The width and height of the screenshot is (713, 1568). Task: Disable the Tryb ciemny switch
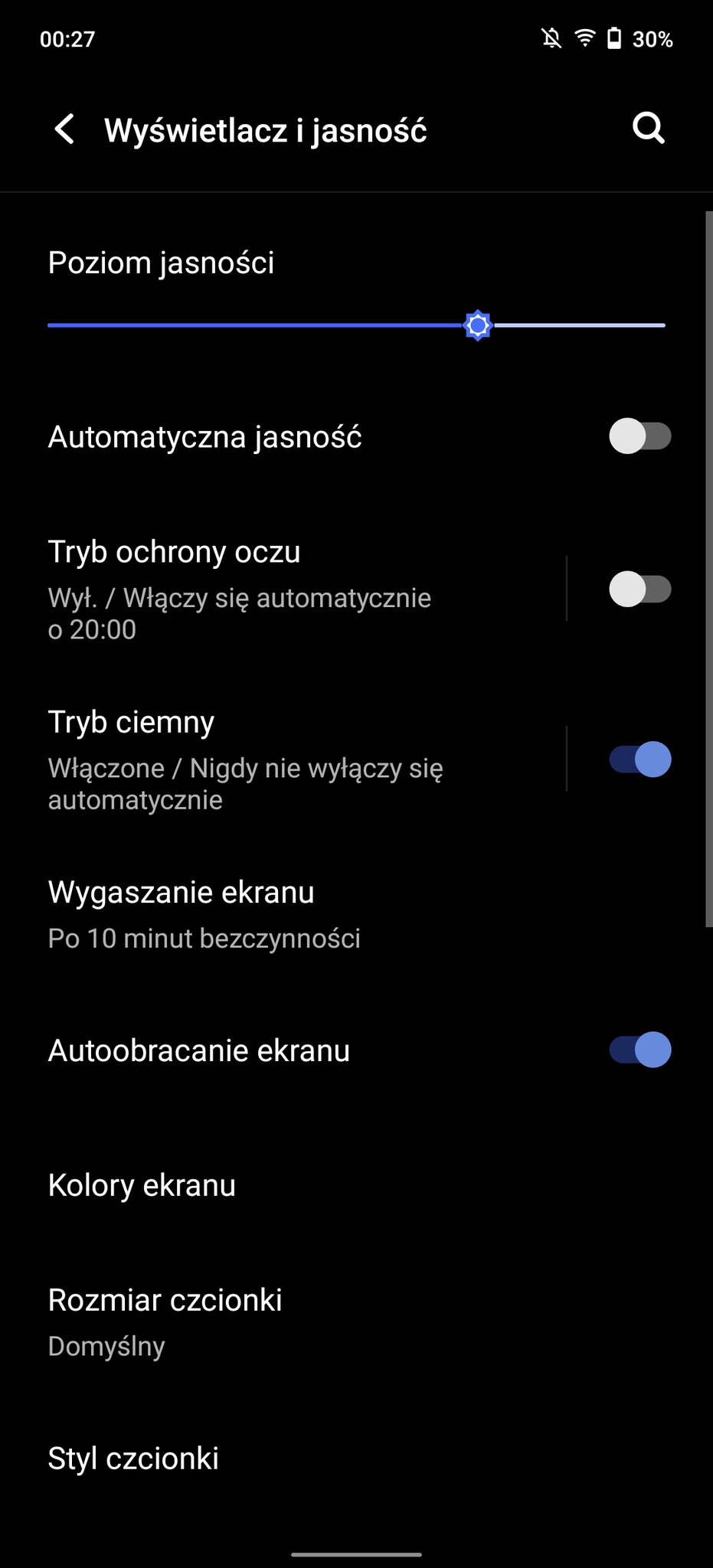coord(639,759)
